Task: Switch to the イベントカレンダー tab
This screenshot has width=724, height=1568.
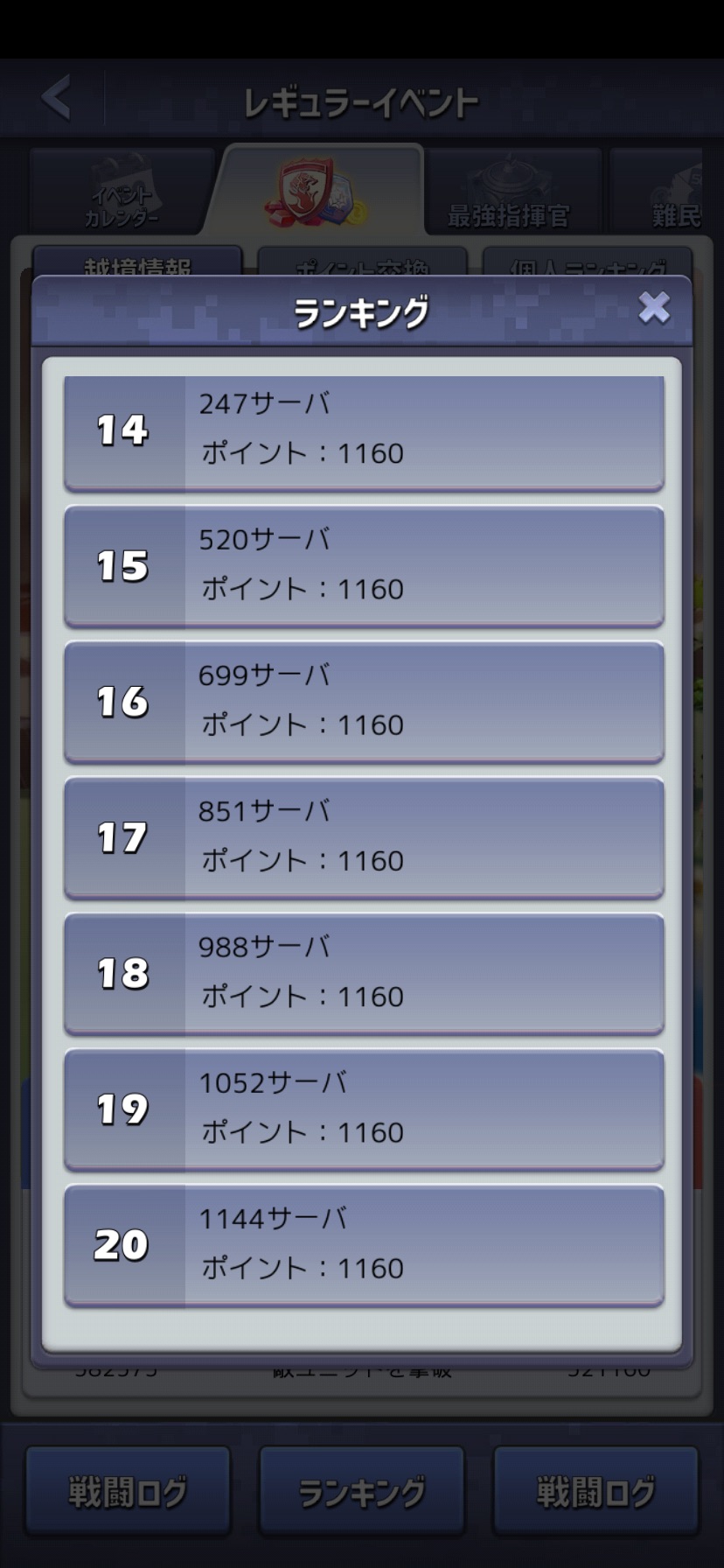Action: (x=122, y=192)
